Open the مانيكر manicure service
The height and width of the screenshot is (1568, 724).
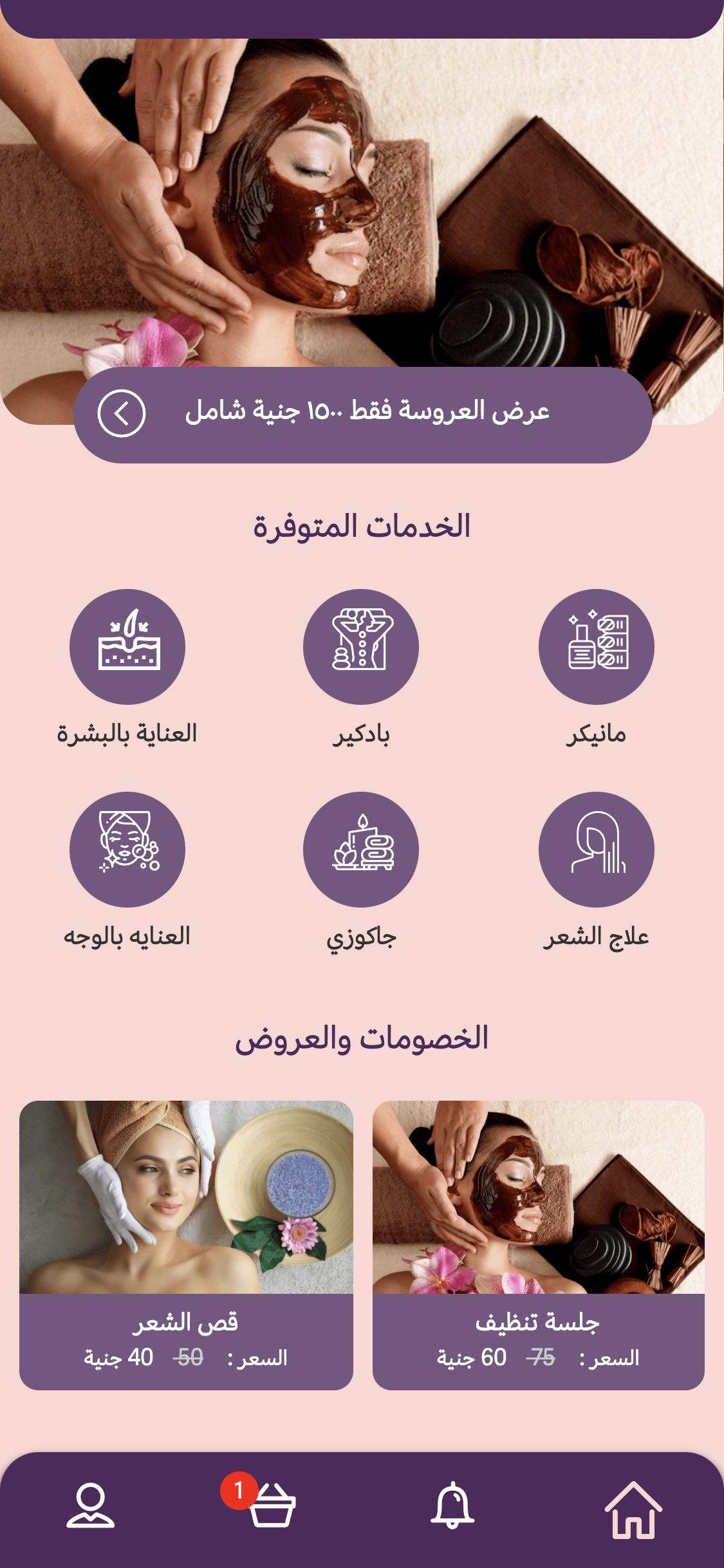(x=596, y=647)
